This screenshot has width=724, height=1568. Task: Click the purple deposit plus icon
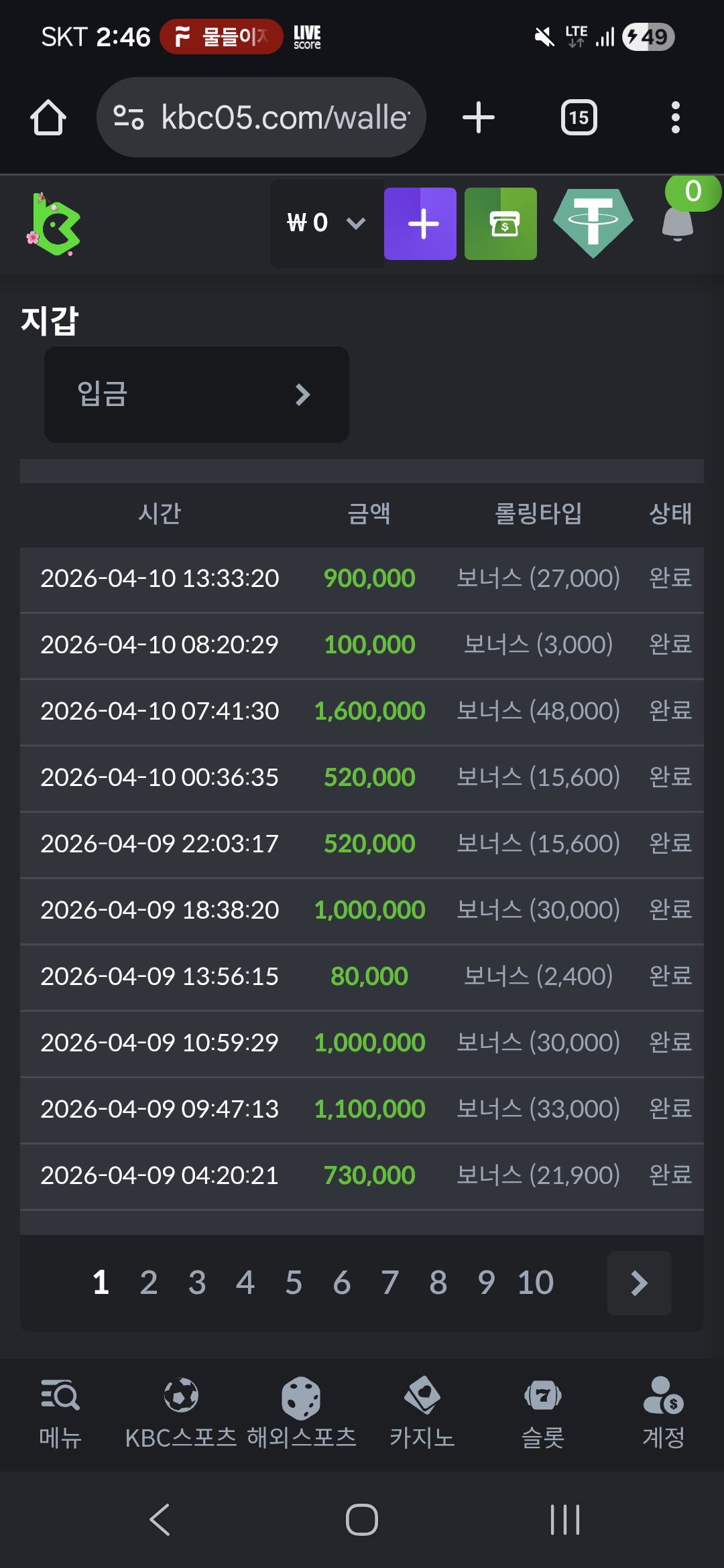click(420, 223)
